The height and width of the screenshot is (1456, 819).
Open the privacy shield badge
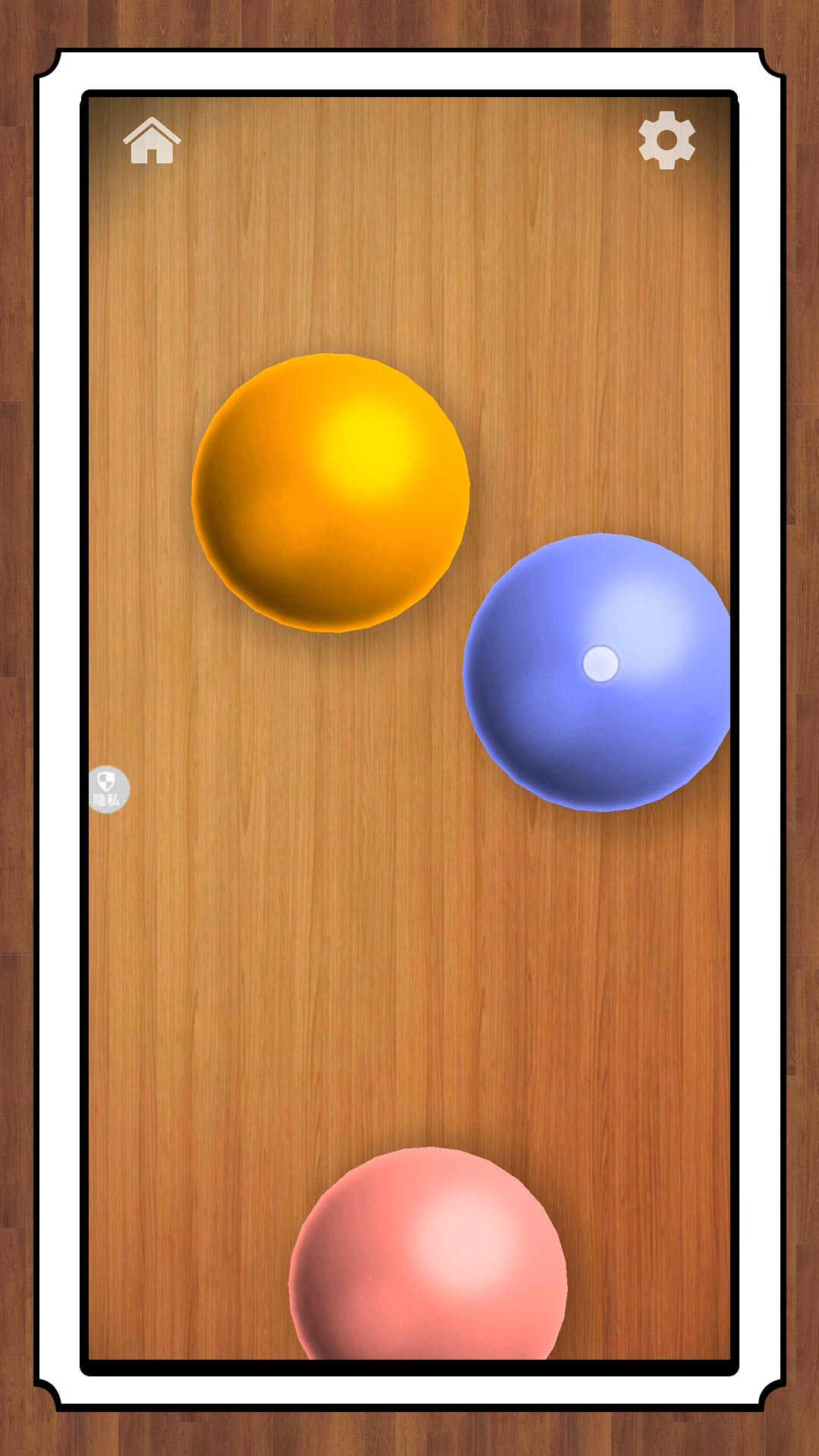click(108, 789)
